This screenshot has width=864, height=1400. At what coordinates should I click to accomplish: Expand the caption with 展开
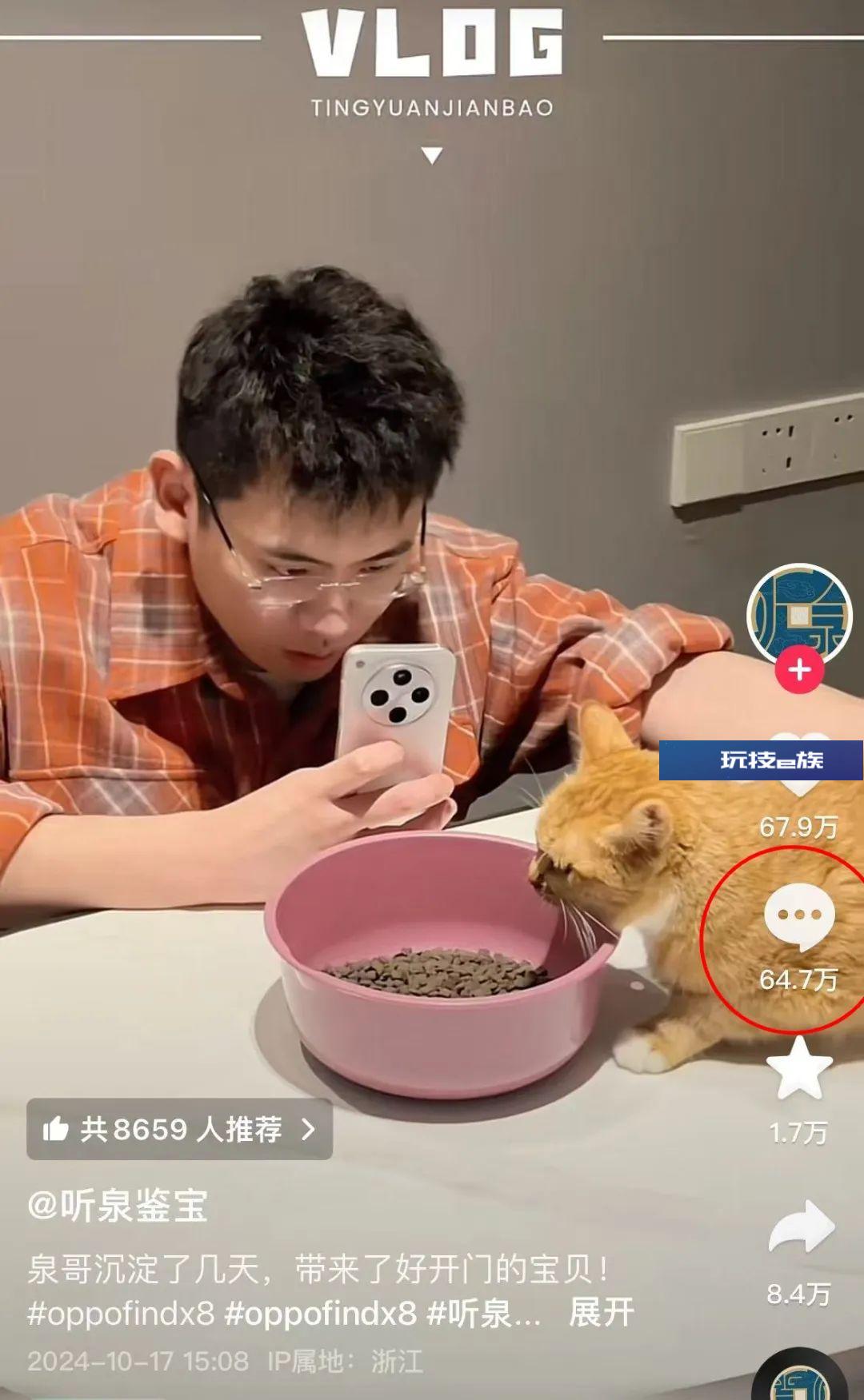[x=601, y=1313]
